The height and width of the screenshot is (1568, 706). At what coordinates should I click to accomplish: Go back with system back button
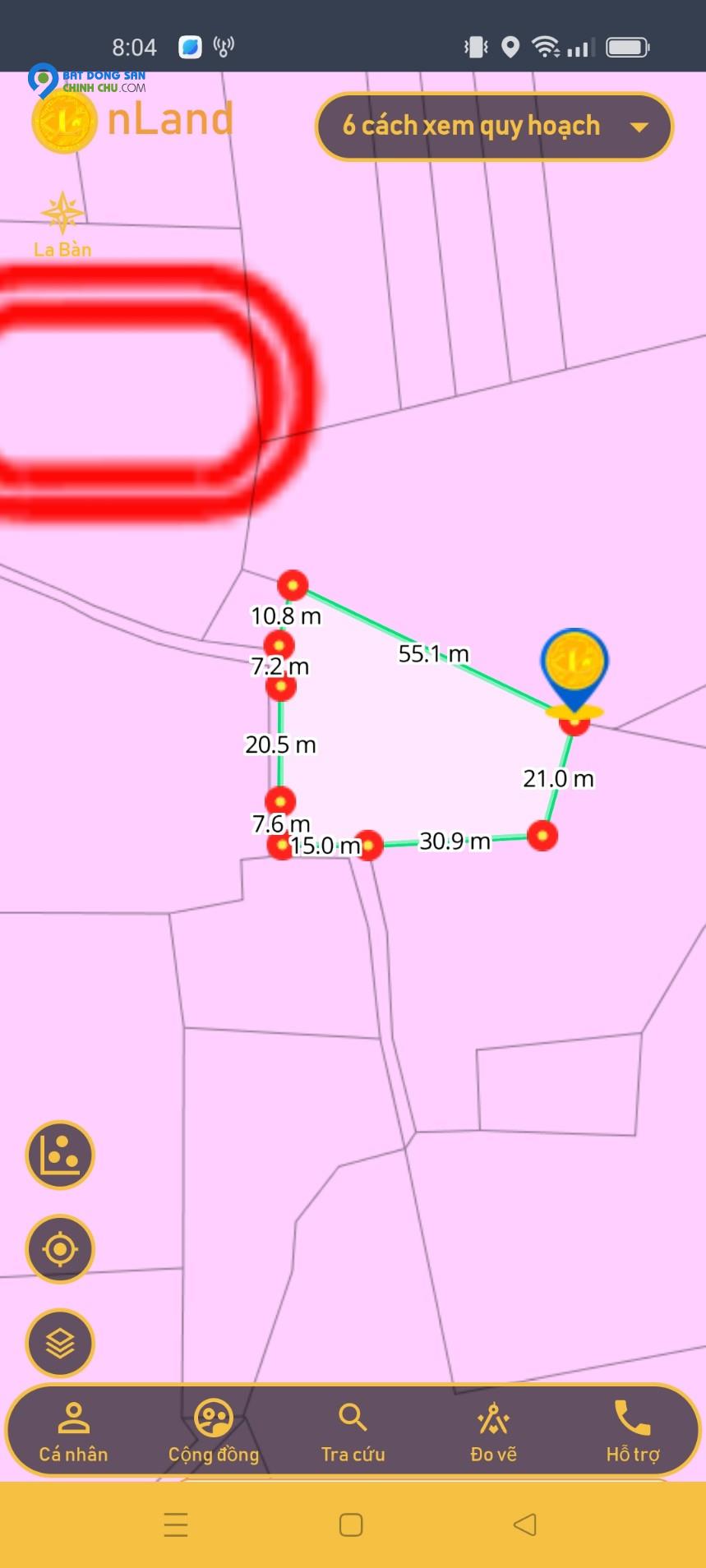pyautogui.click(x=524, y=1525)
